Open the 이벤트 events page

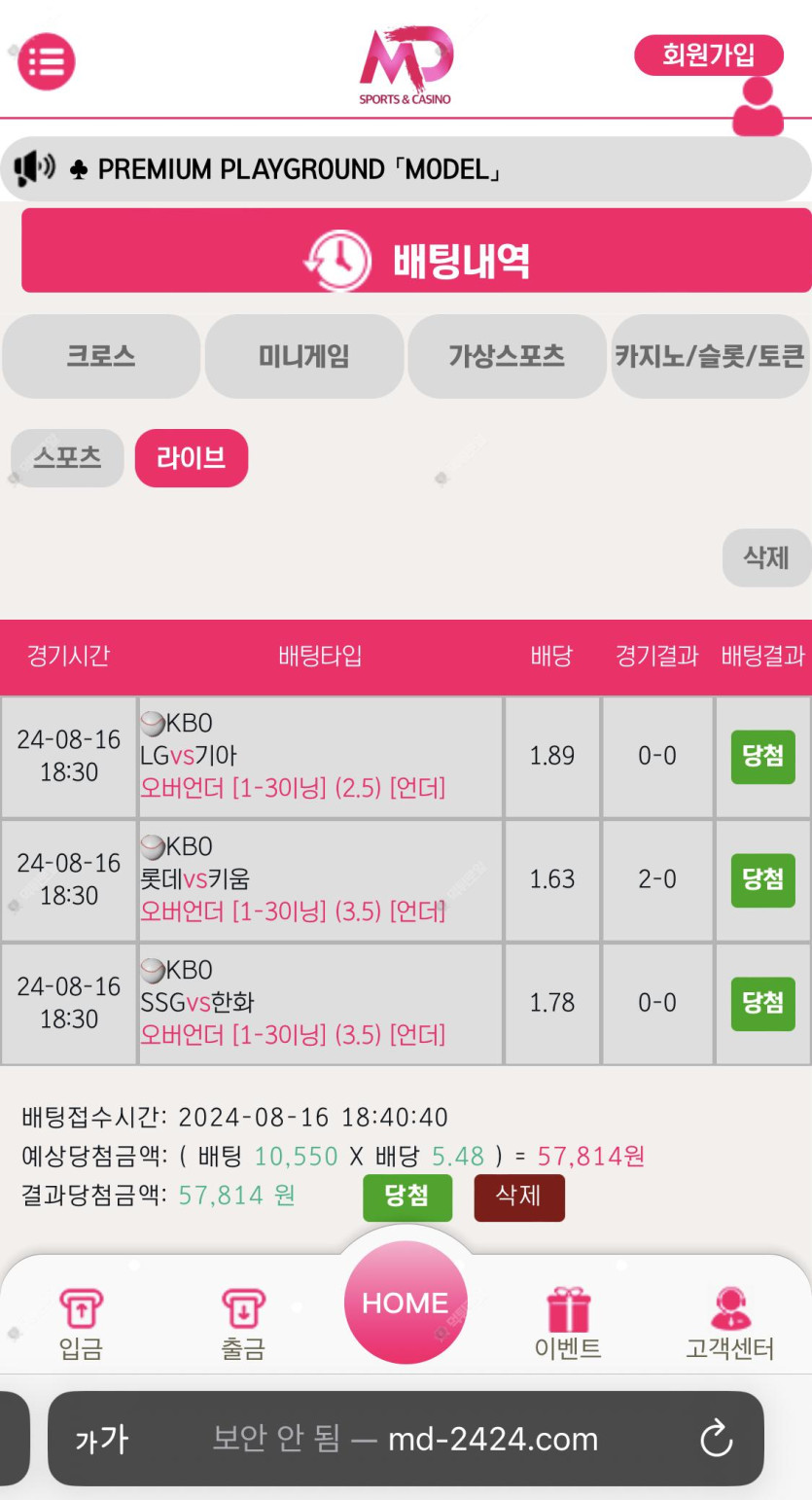pyautogui.click(x=568, y=1323)
